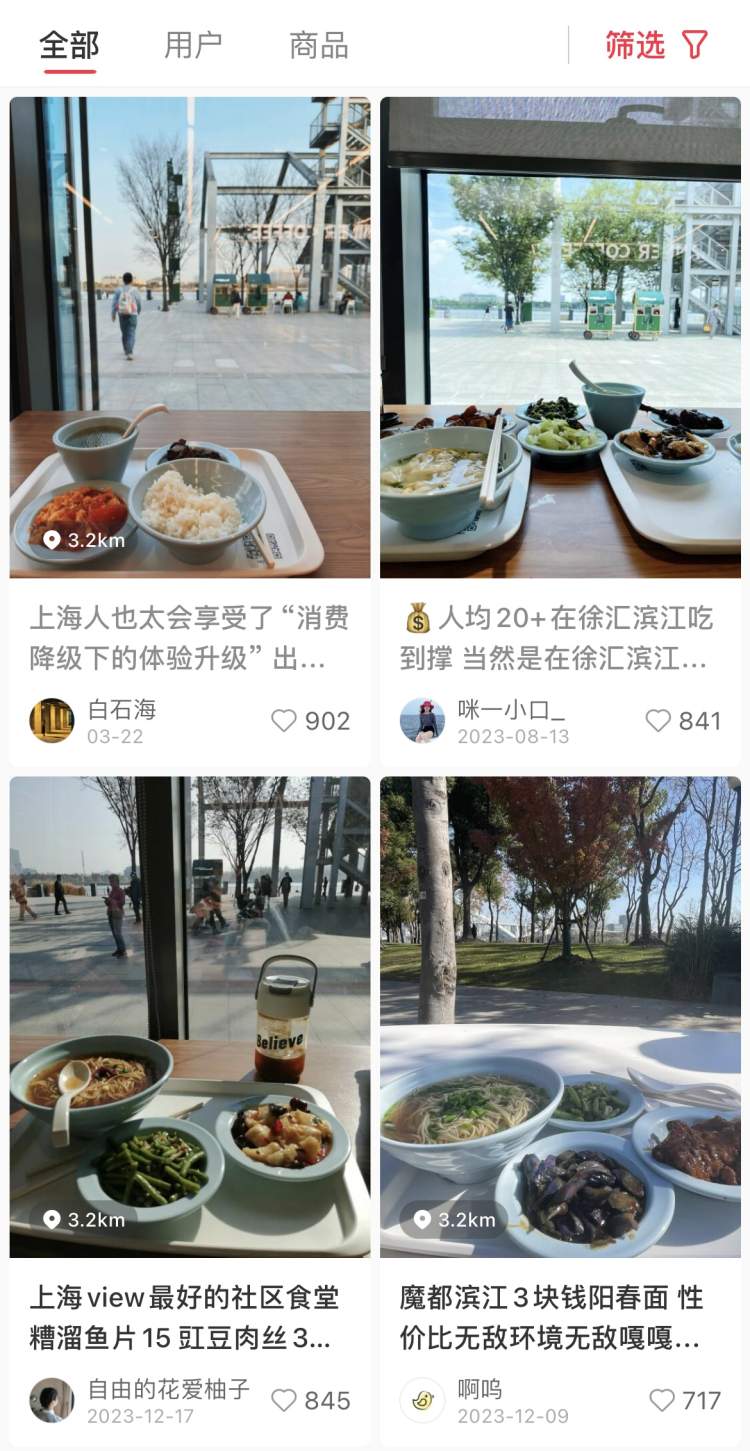The image size is (750, 1451).
Task: Like the post by 自由的花爱柚子
Action: (285, 1400)
